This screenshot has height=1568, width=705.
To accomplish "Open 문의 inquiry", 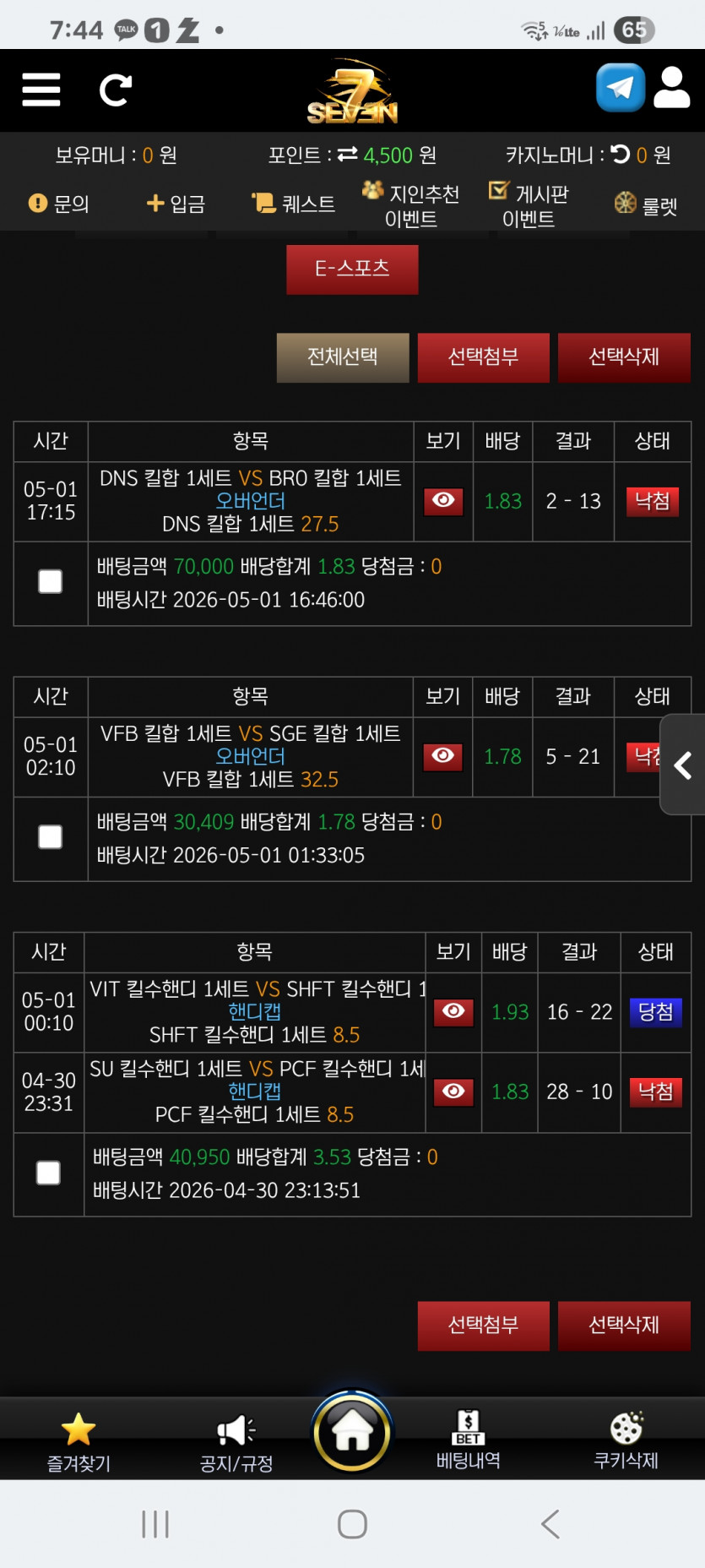I will point(59,204).
